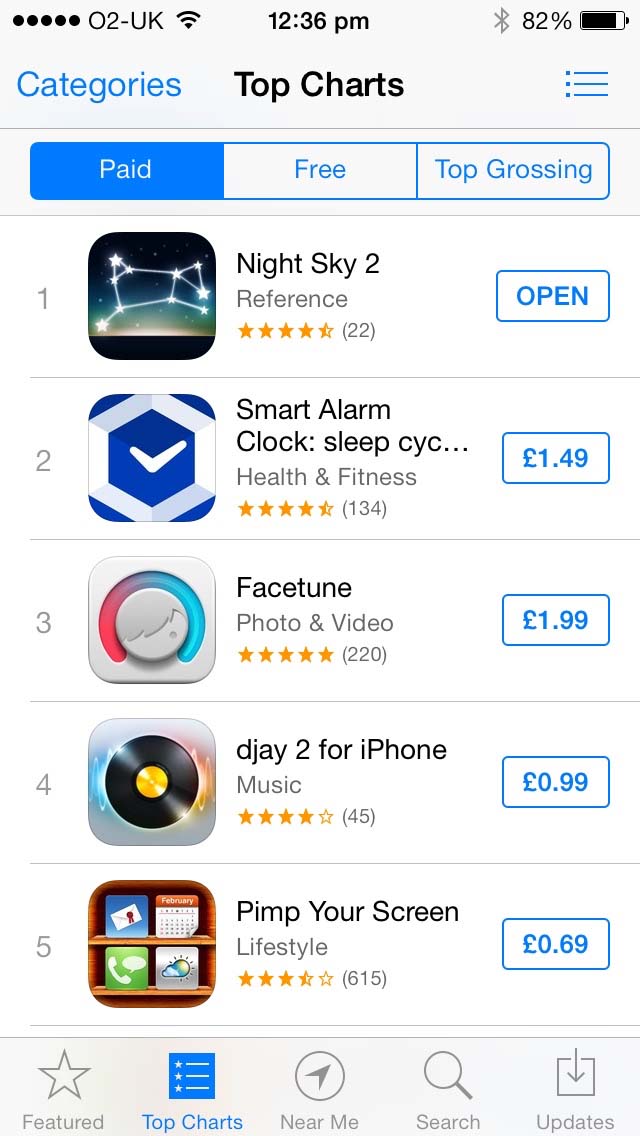Screen dimensions: 640x1136
Task: Buy Smart Alarm Clock for £1.49
Action: pyautogui.click(x=555, y=458)
